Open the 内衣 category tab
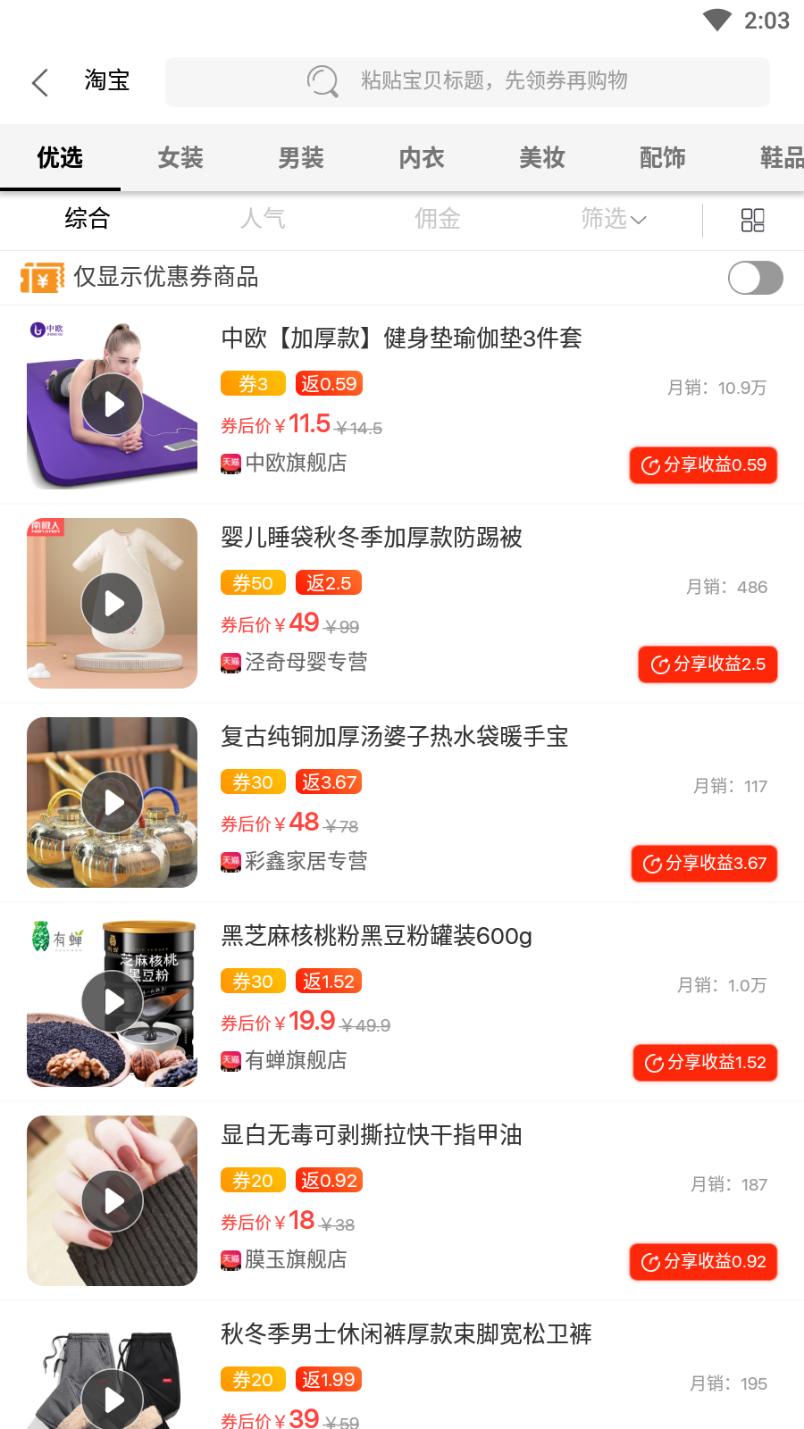 pos(421,157)
